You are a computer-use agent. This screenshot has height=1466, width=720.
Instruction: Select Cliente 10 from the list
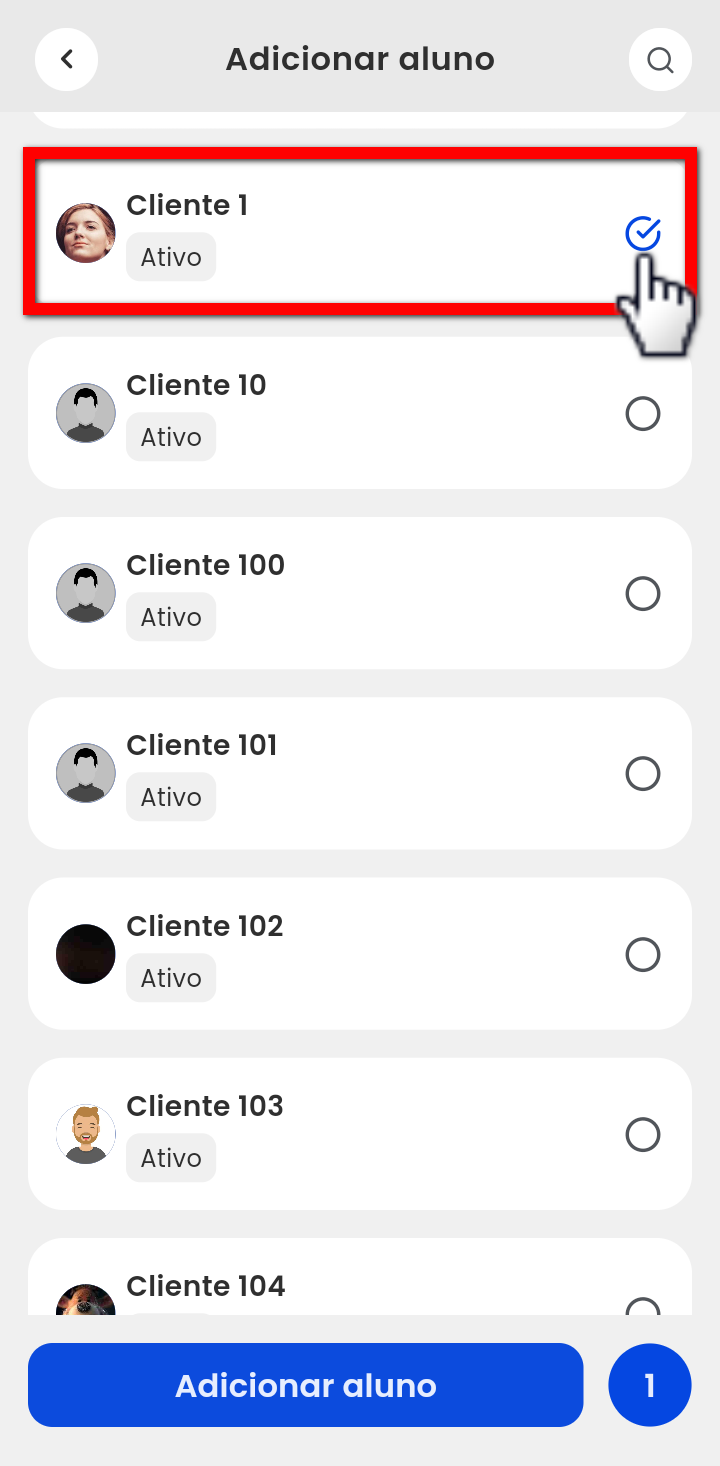coord(642,413)
